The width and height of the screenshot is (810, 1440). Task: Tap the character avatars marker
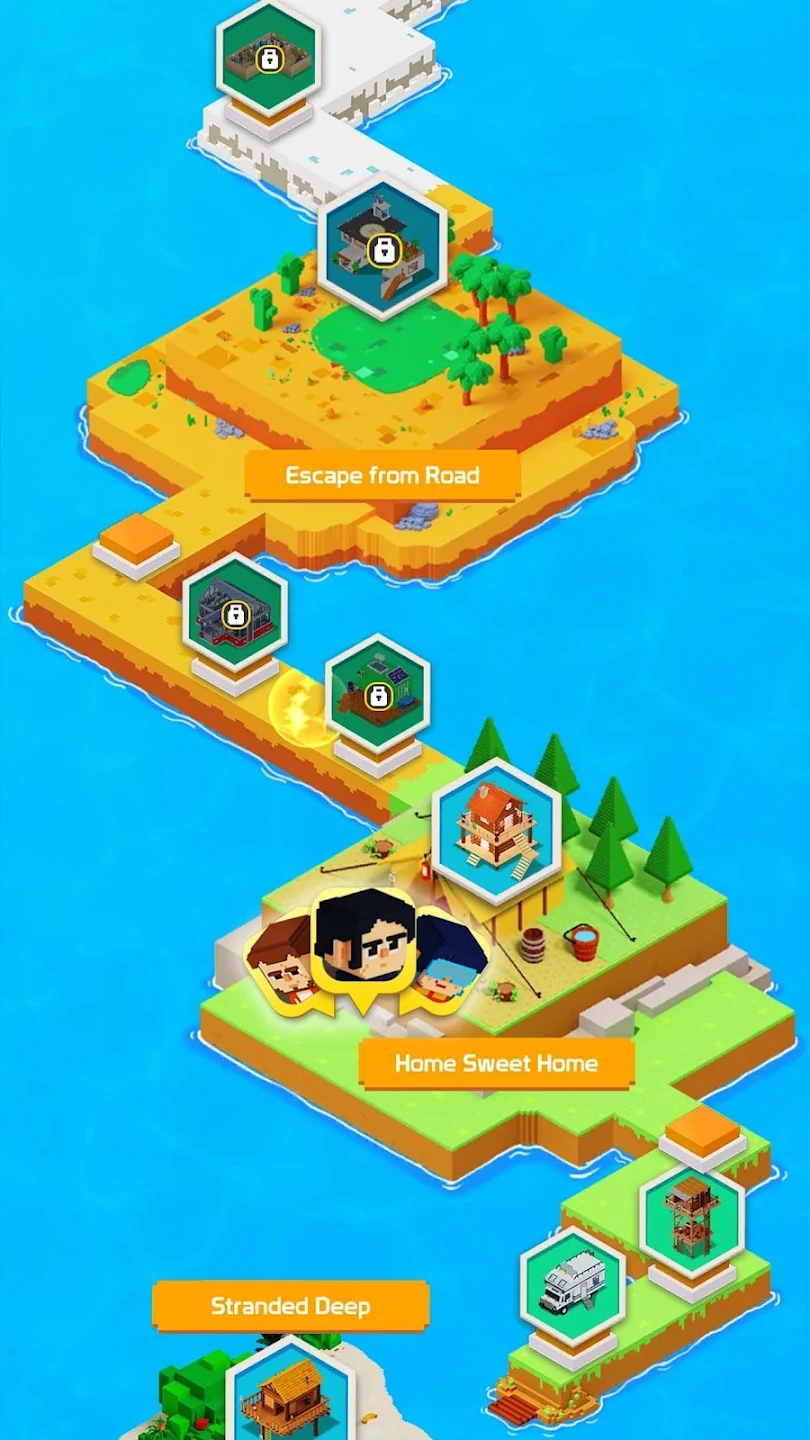click(366, 950)
